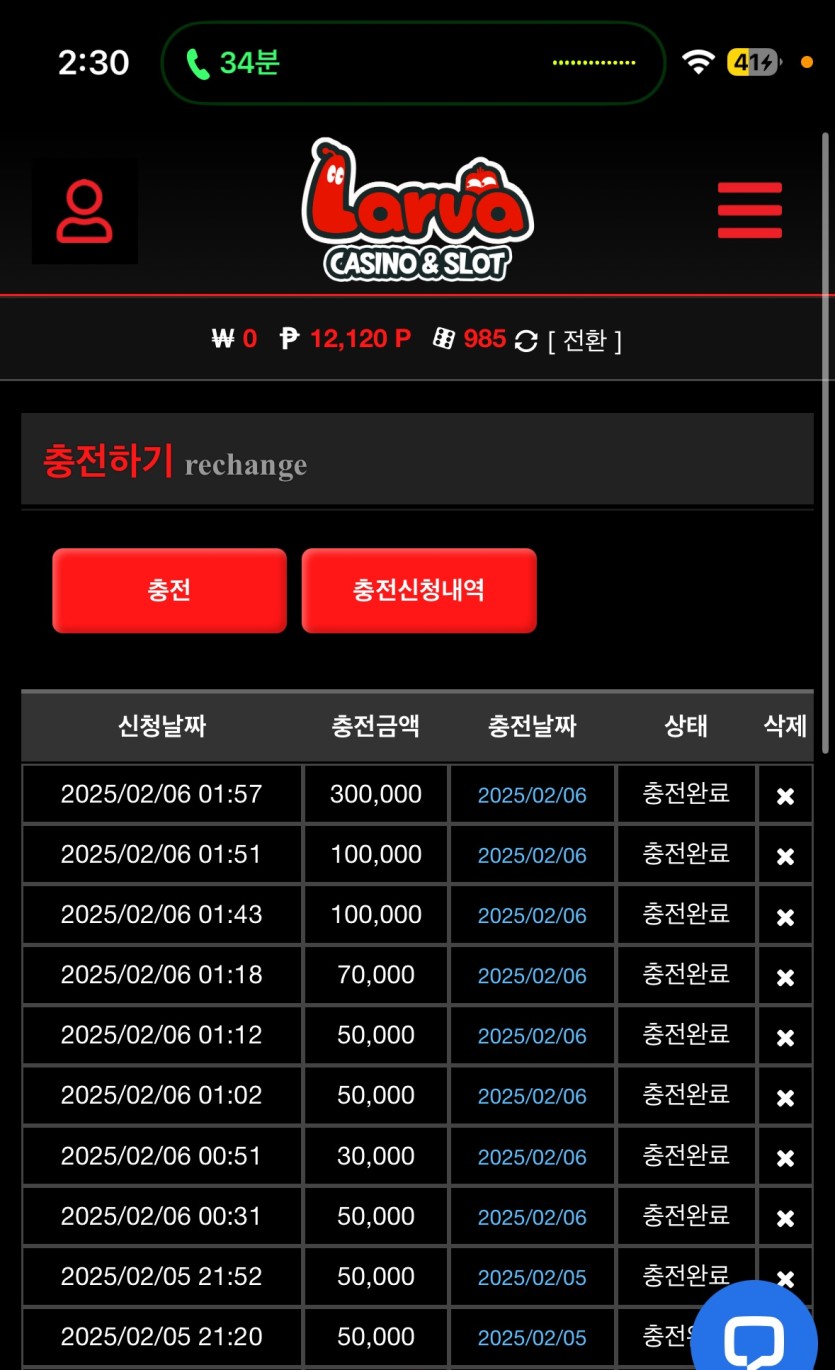The width and height of the screenshot is (835, 1370).
Task: Delete the 2025/02/06 01:02 entry
Action: [785, 1097]
